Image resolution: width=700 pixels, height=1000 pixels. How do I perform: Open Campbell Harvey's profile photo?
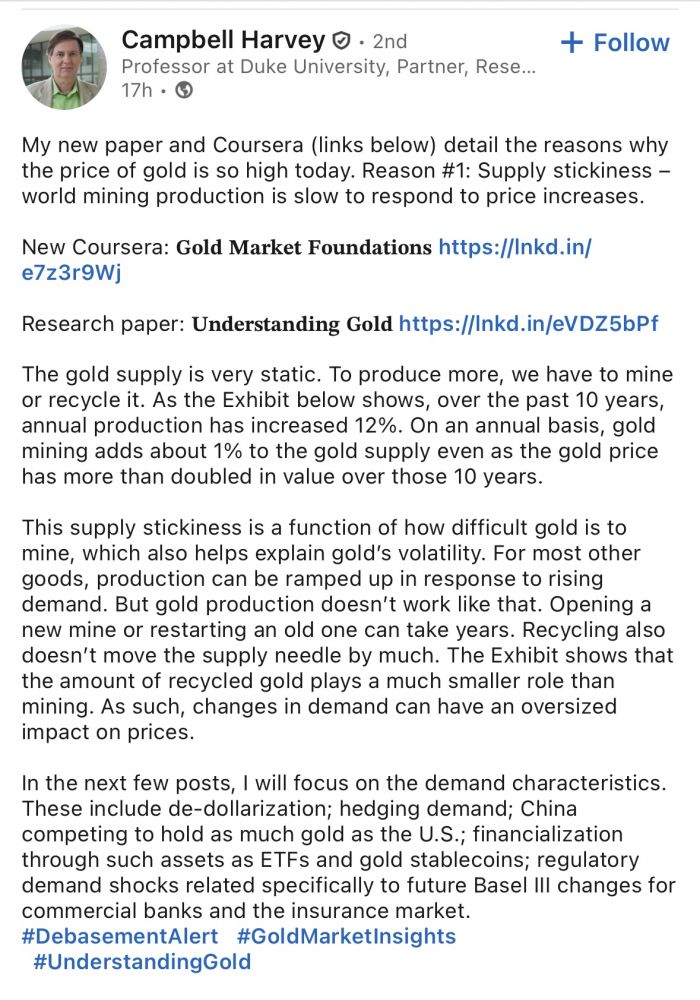click(x=64, y=67)
